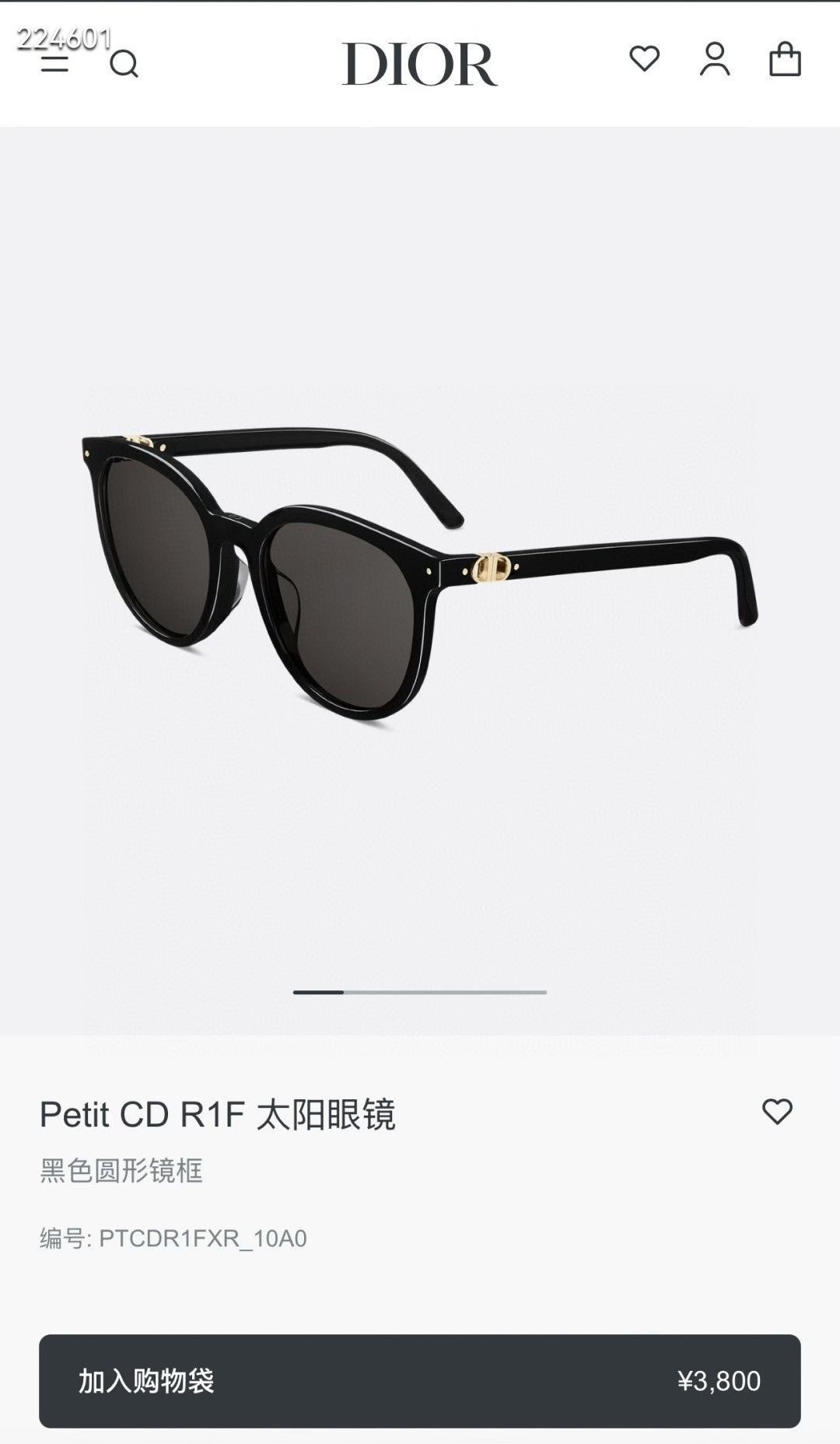Open the hamburger menu
The width and height of the screenshot is (840, 1444).
54,62
